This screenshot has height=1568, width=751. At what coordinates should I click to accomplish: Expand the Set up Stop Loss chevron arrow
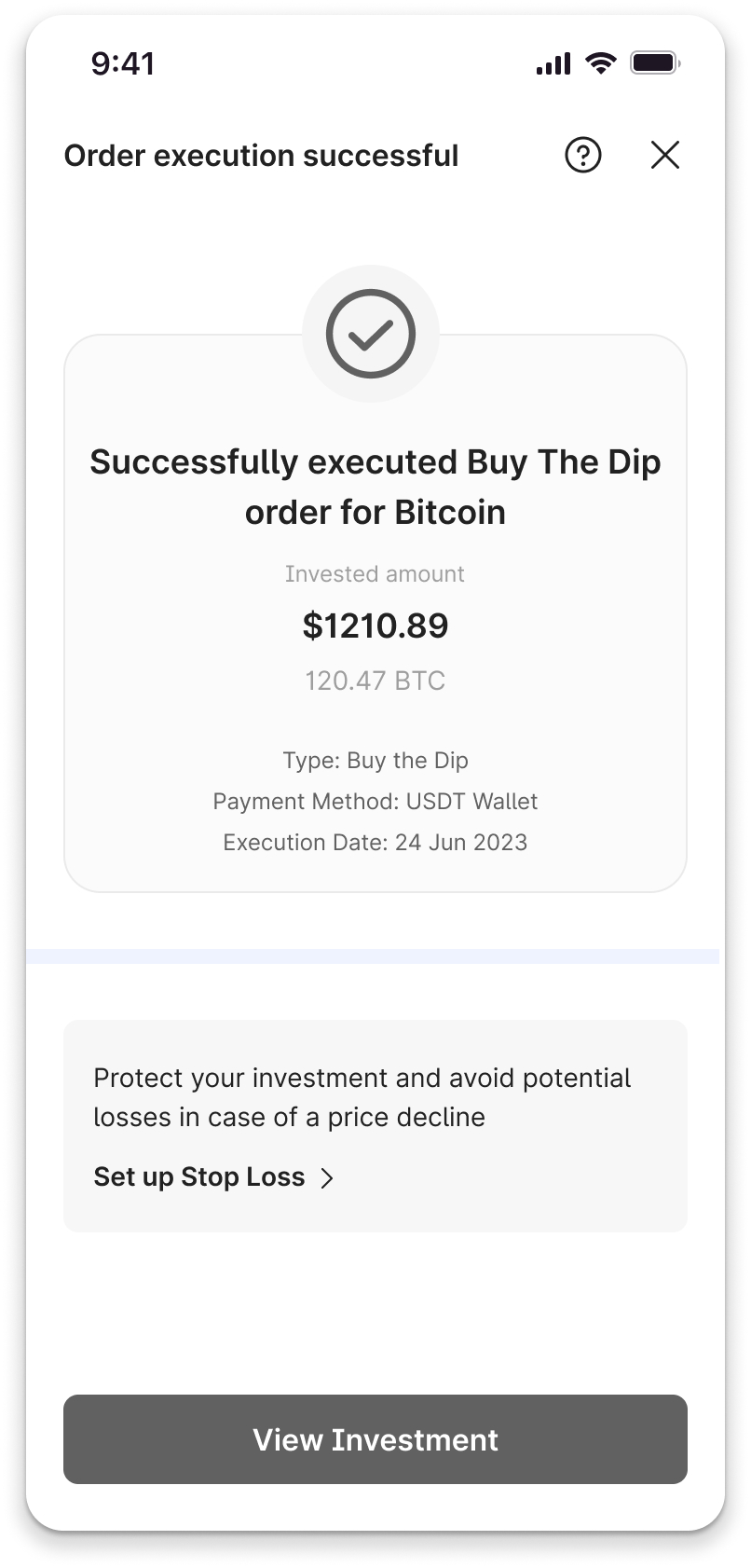click(327, 1177)
